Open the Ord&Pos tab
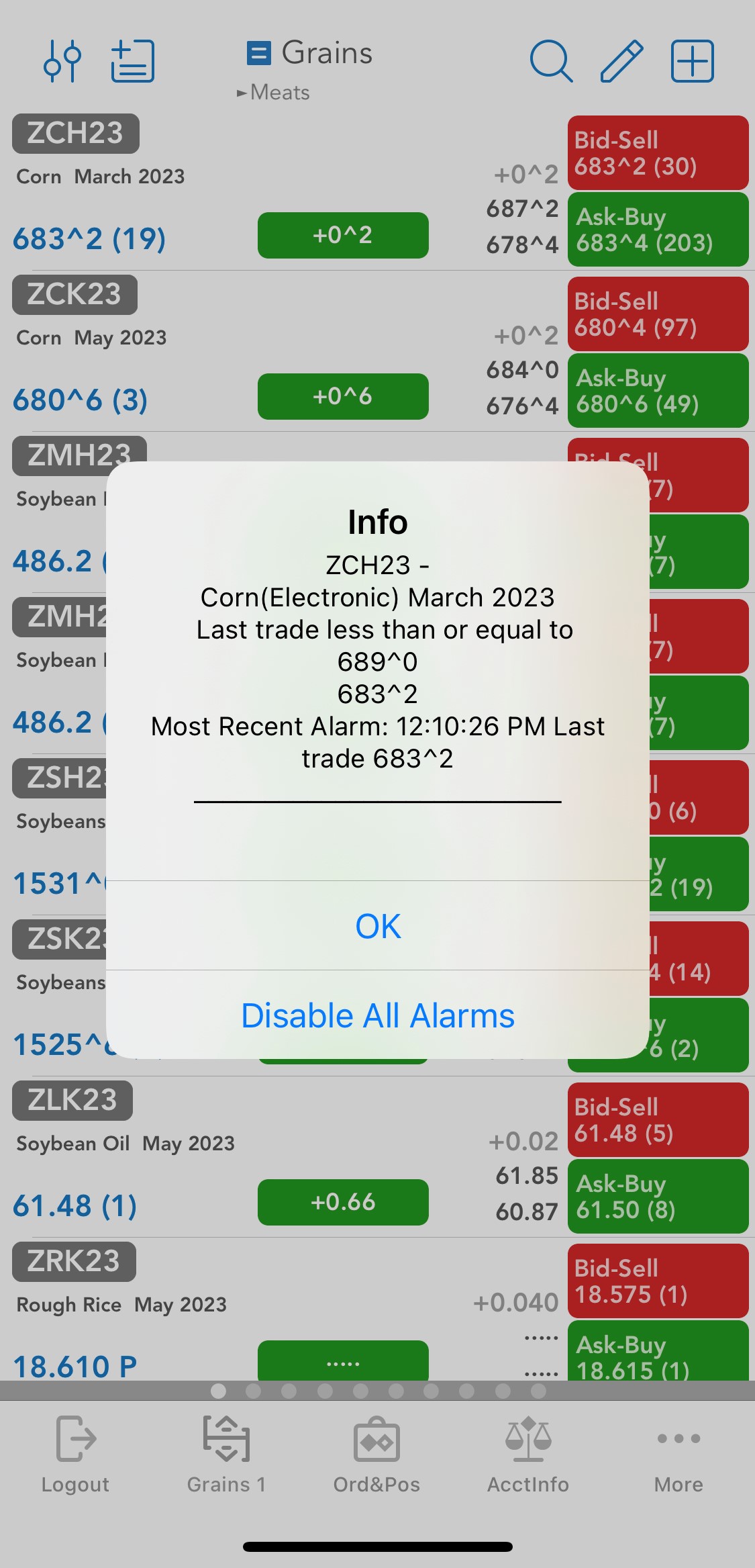 376,1454
